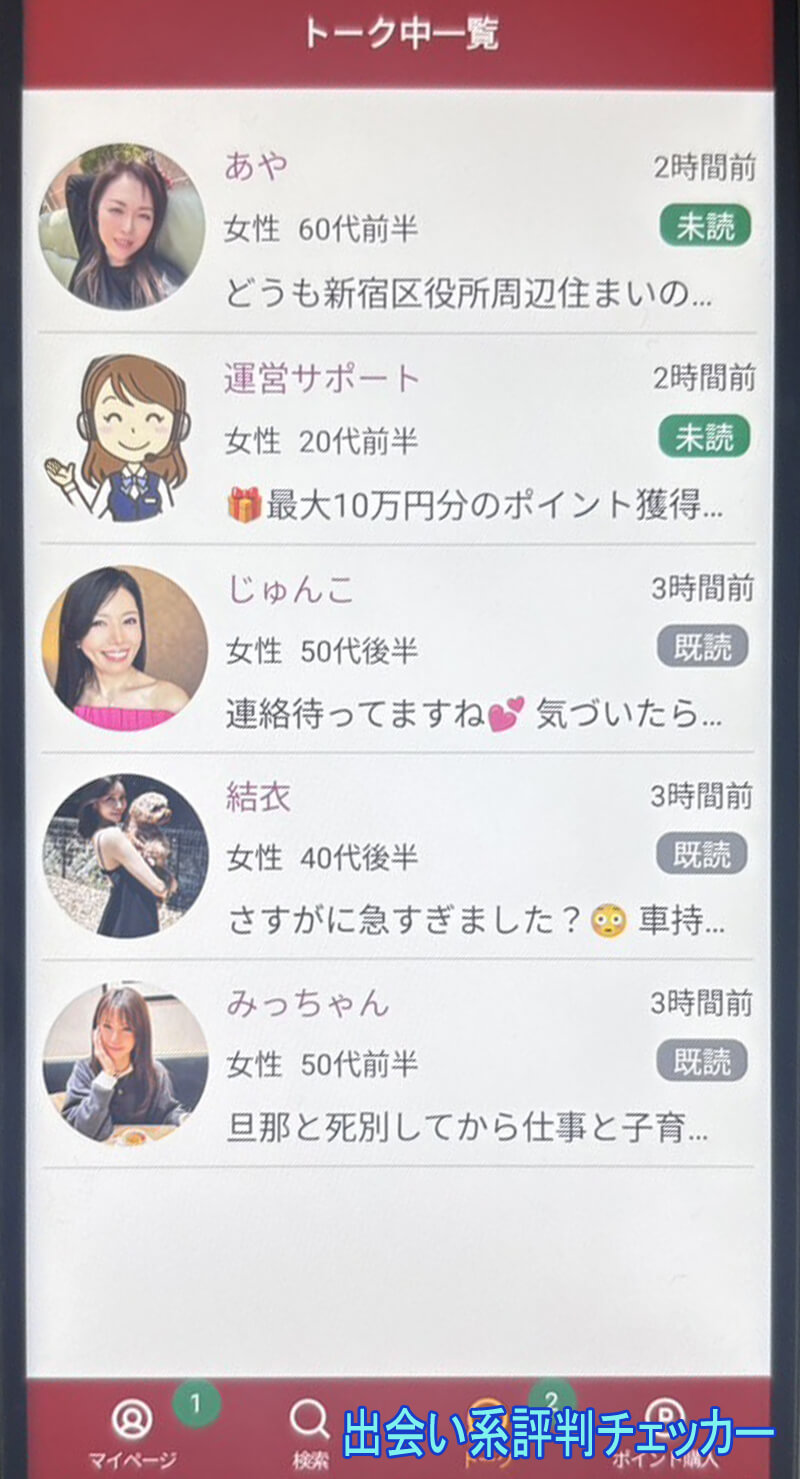Open みっちゃん's conversation
This screenshot has width=800, height=1479.
point(400,1064)
